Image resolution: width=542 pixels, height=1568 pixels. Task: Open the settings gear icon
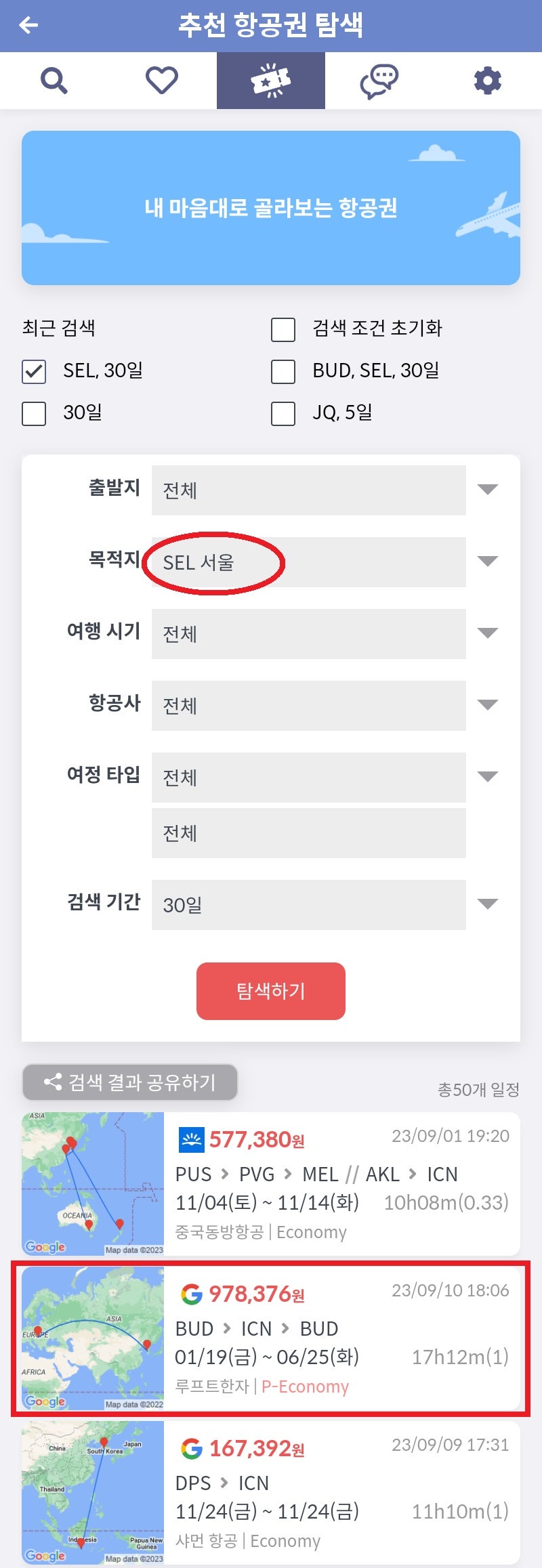488,80
